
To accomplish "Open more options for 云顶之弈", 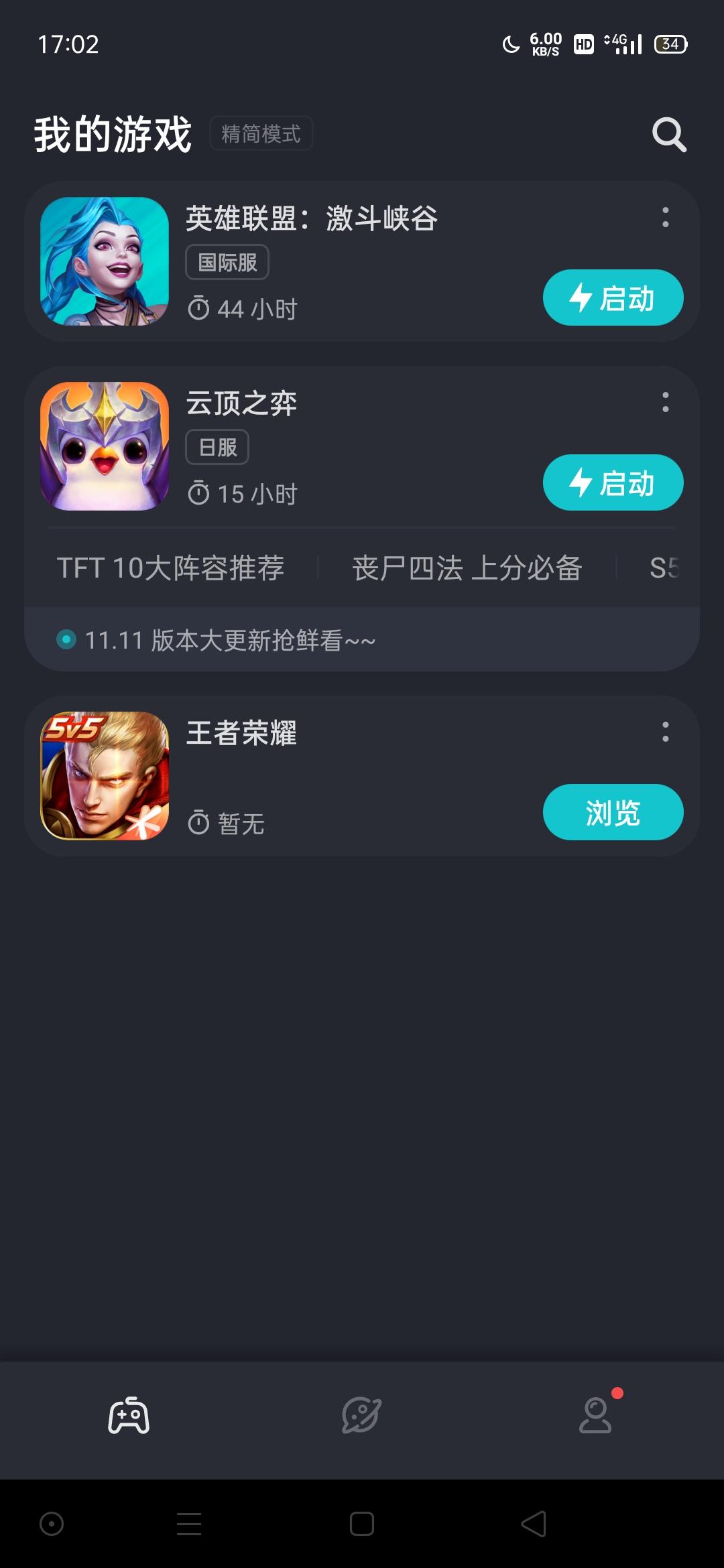I will pos(665,402).
